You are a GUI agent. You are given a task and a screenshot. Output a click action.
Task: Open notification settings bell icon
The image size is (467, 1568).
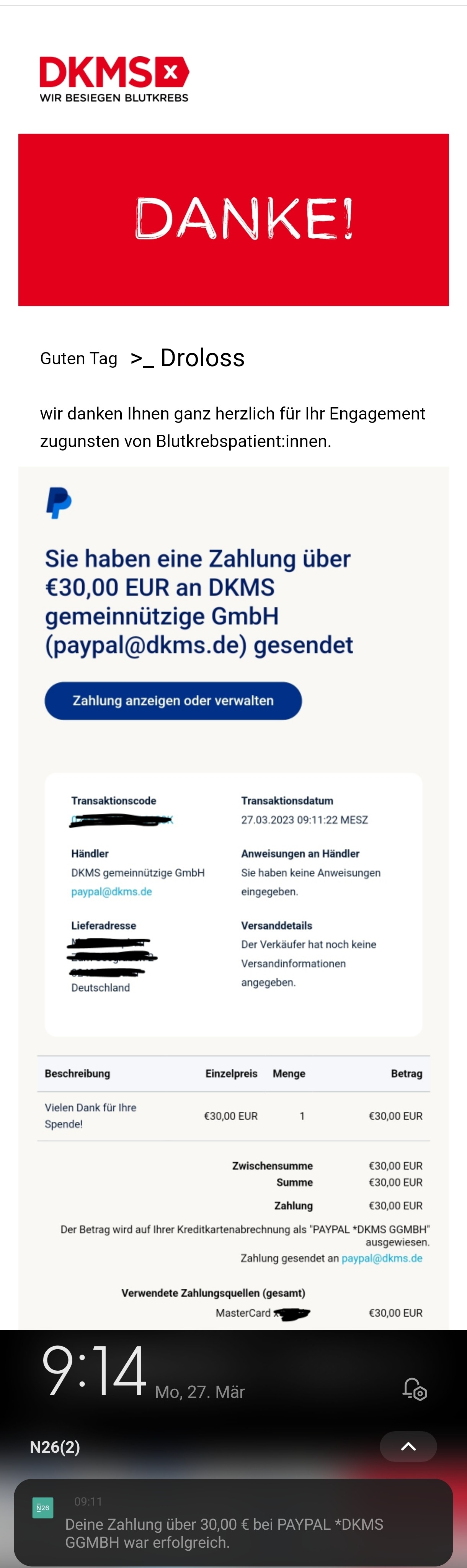coord(415,1389)
